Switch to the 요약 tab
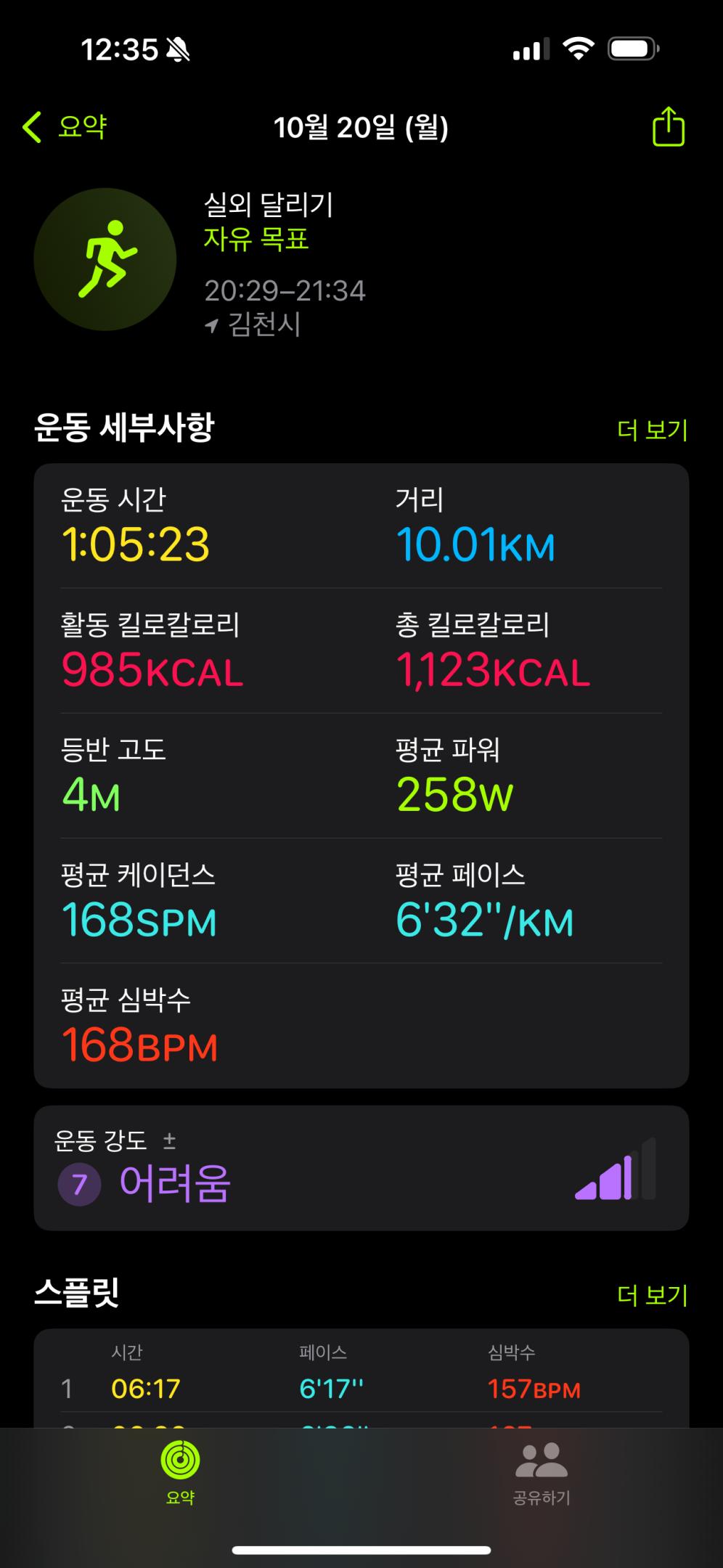 (x=180, y=1474)
